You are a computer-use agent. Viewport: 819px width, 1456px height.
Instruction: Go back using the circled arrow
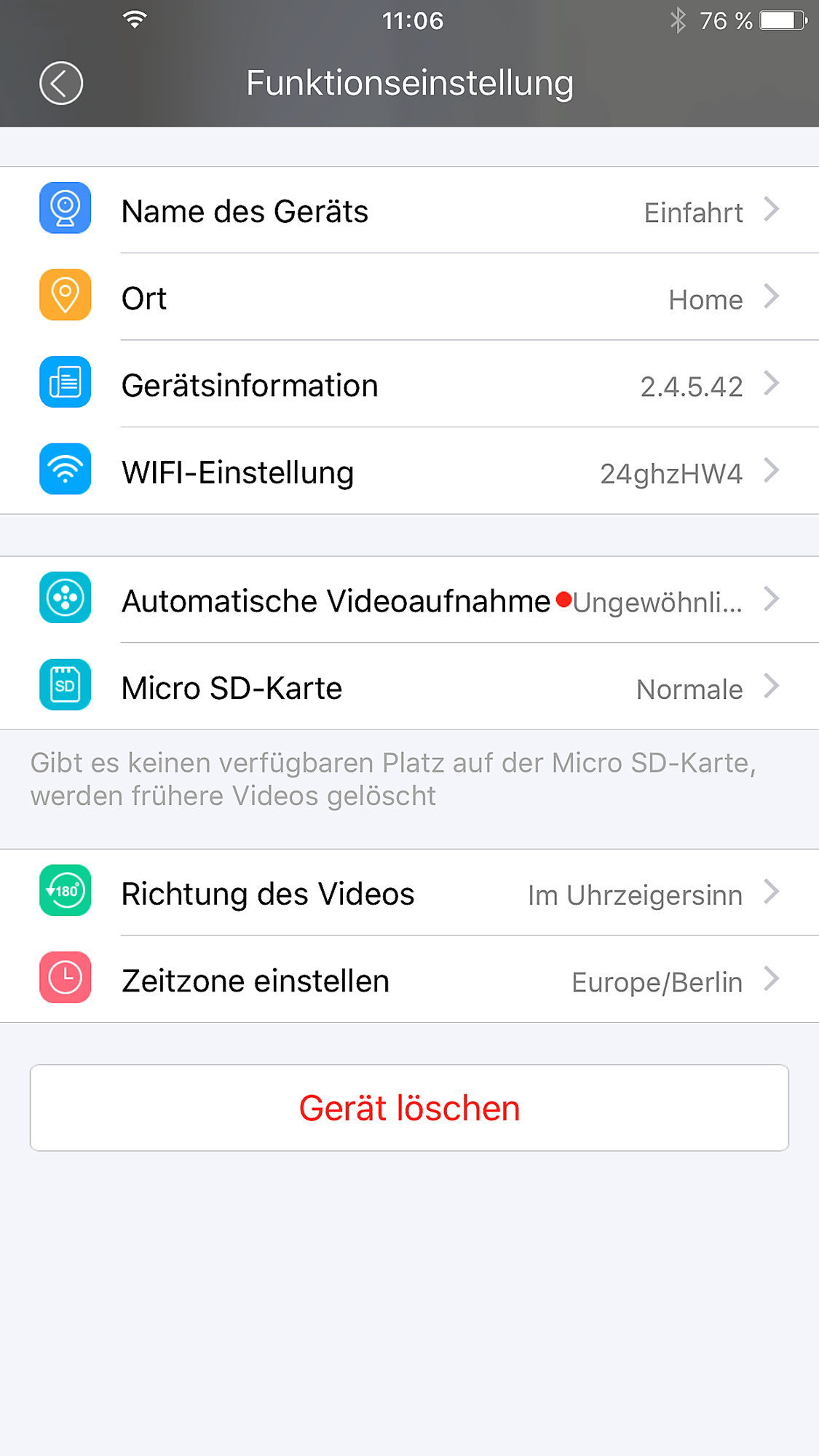tap(61, 83)
